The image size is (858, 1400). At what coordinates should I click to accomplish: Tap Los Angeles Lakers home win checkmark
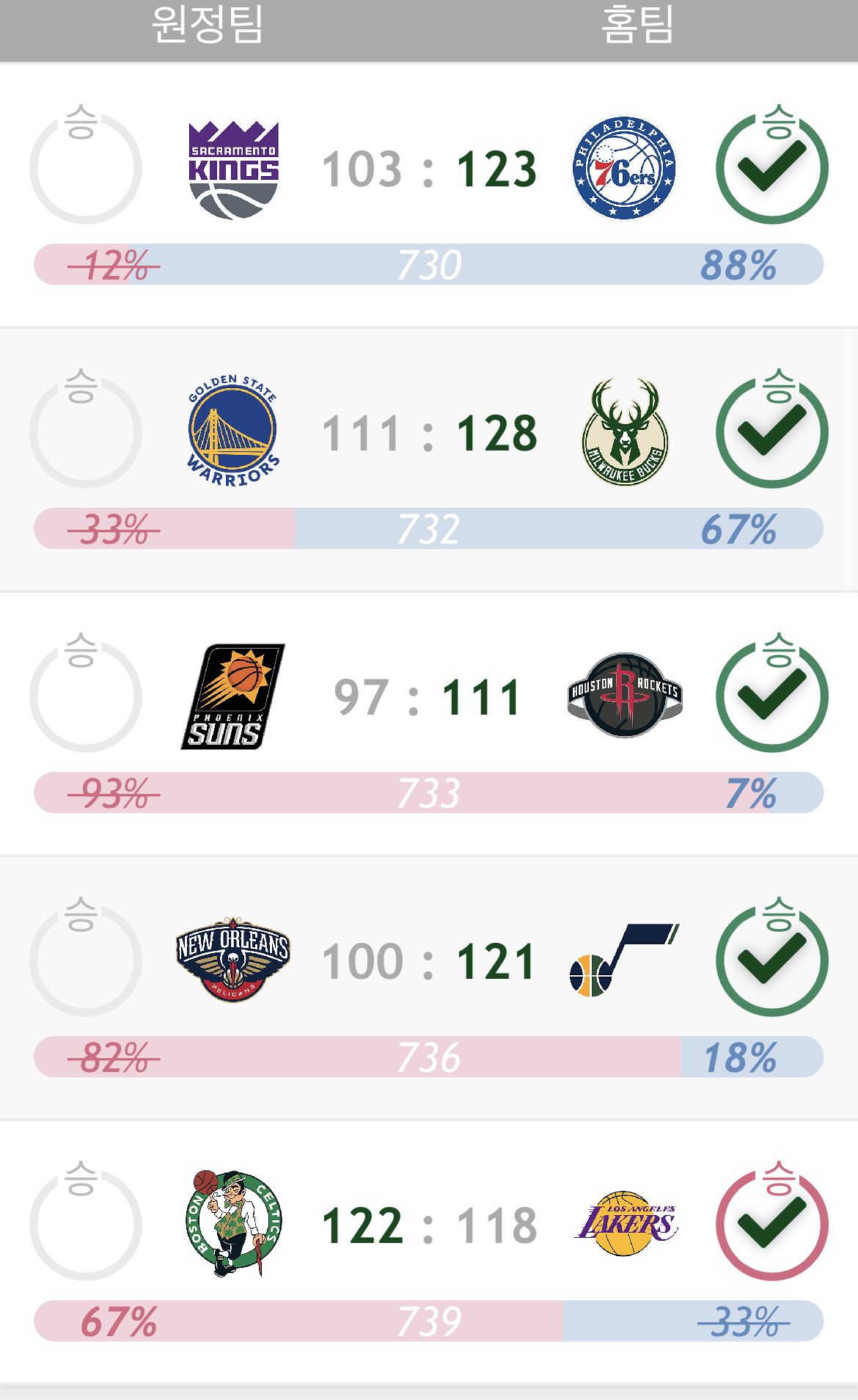pos(772,1225)
